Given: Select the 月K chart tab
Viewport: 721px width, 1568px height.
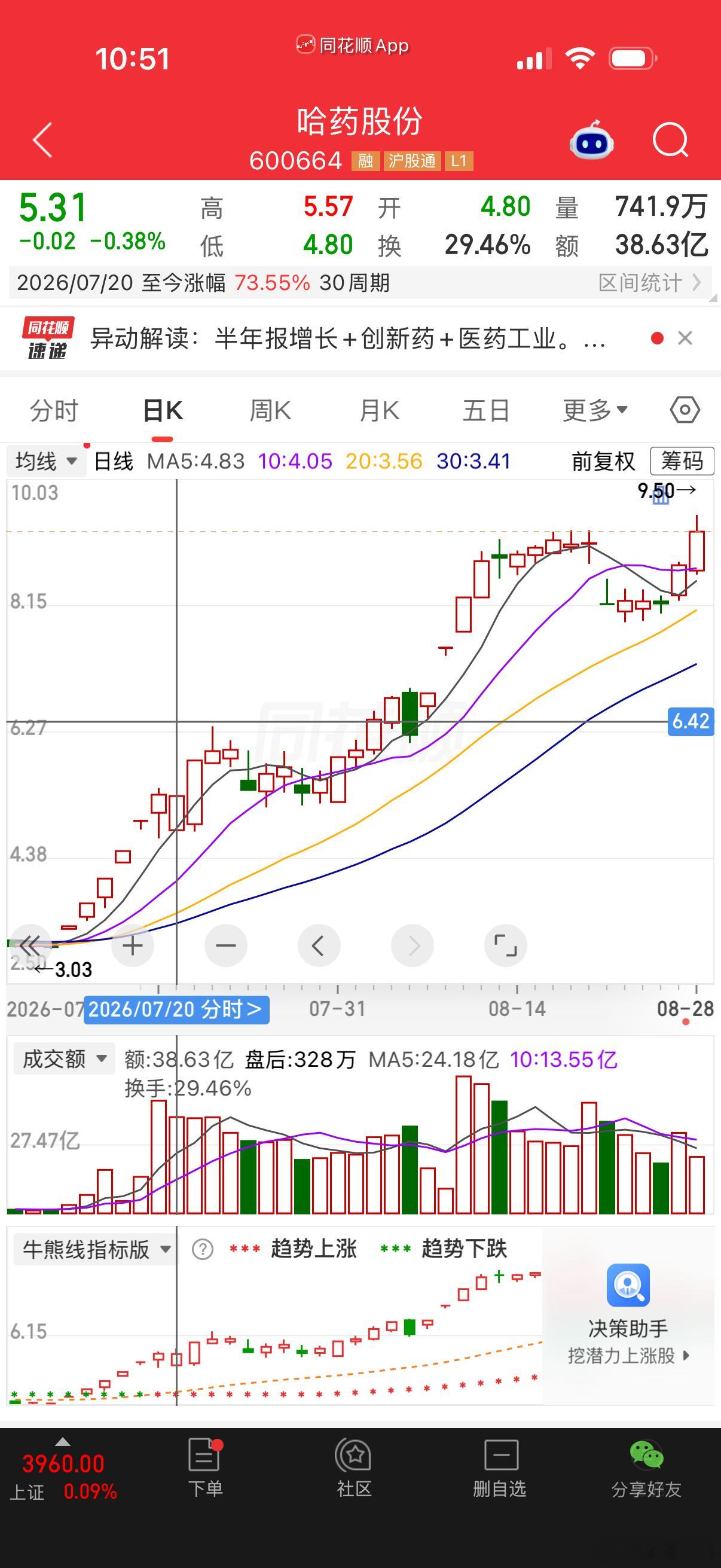Looking at the screenshot, I should [379, 410].
